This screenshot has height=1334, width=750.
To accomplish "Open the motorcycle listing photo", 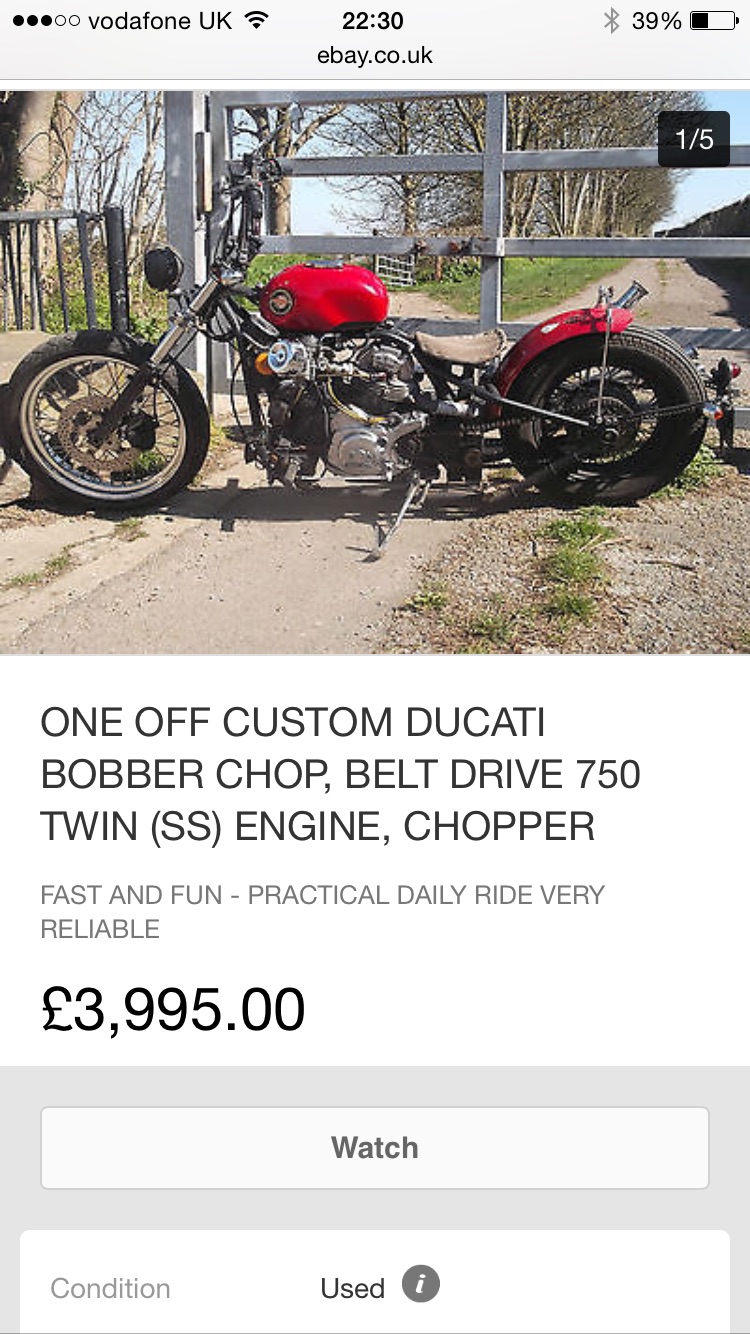I will (375, 372).
